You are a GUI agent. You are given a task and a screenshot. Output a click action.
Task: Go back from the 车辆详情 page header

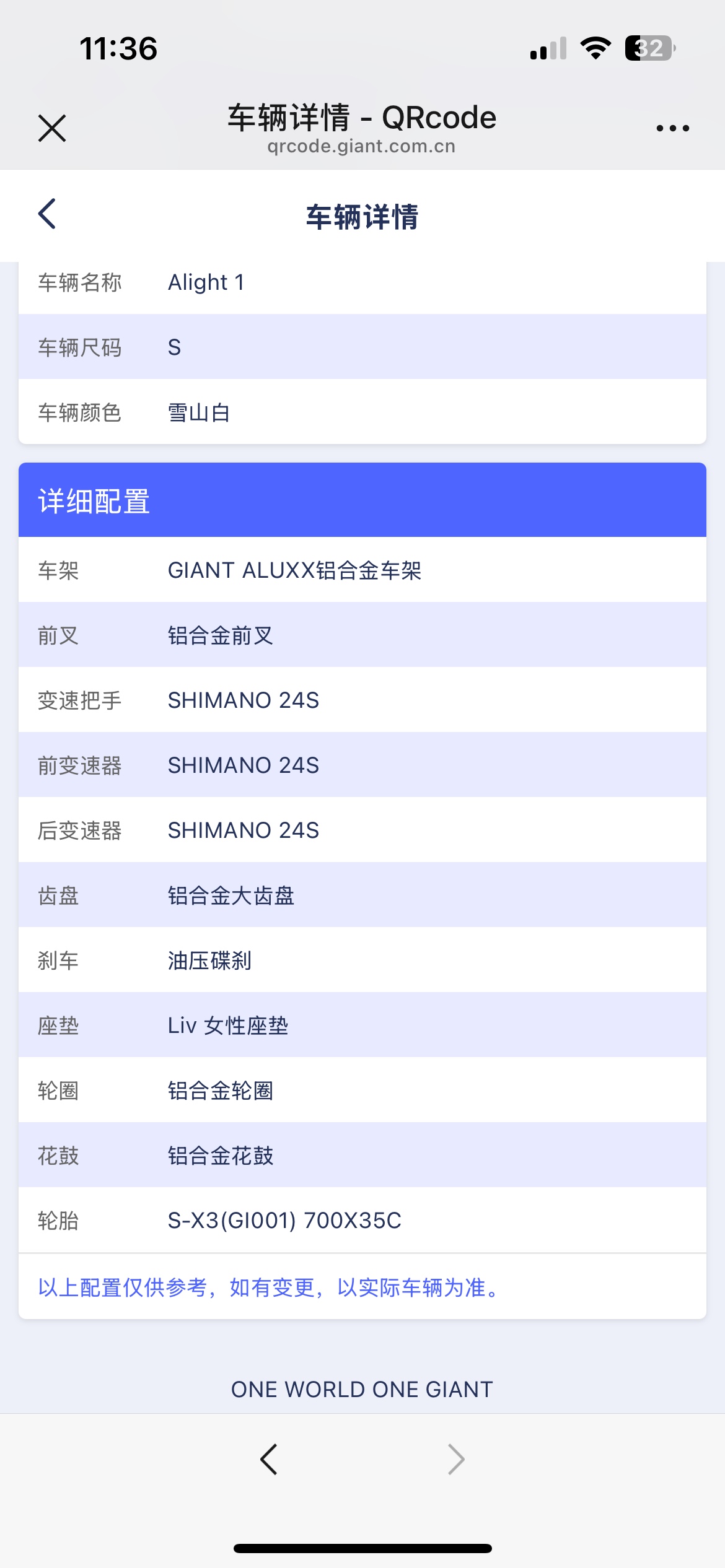tap(48, 214)
